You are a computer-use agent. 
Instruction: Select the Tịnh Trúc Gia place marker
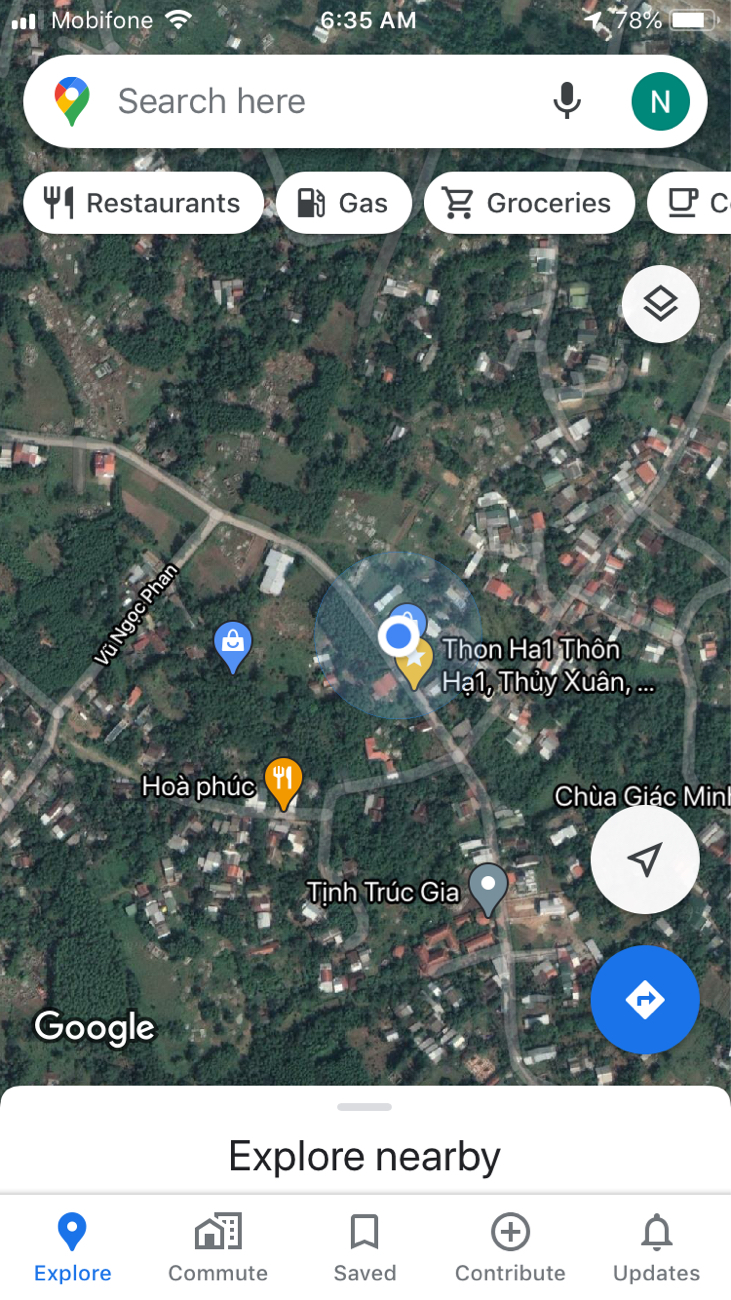point(488,888)
